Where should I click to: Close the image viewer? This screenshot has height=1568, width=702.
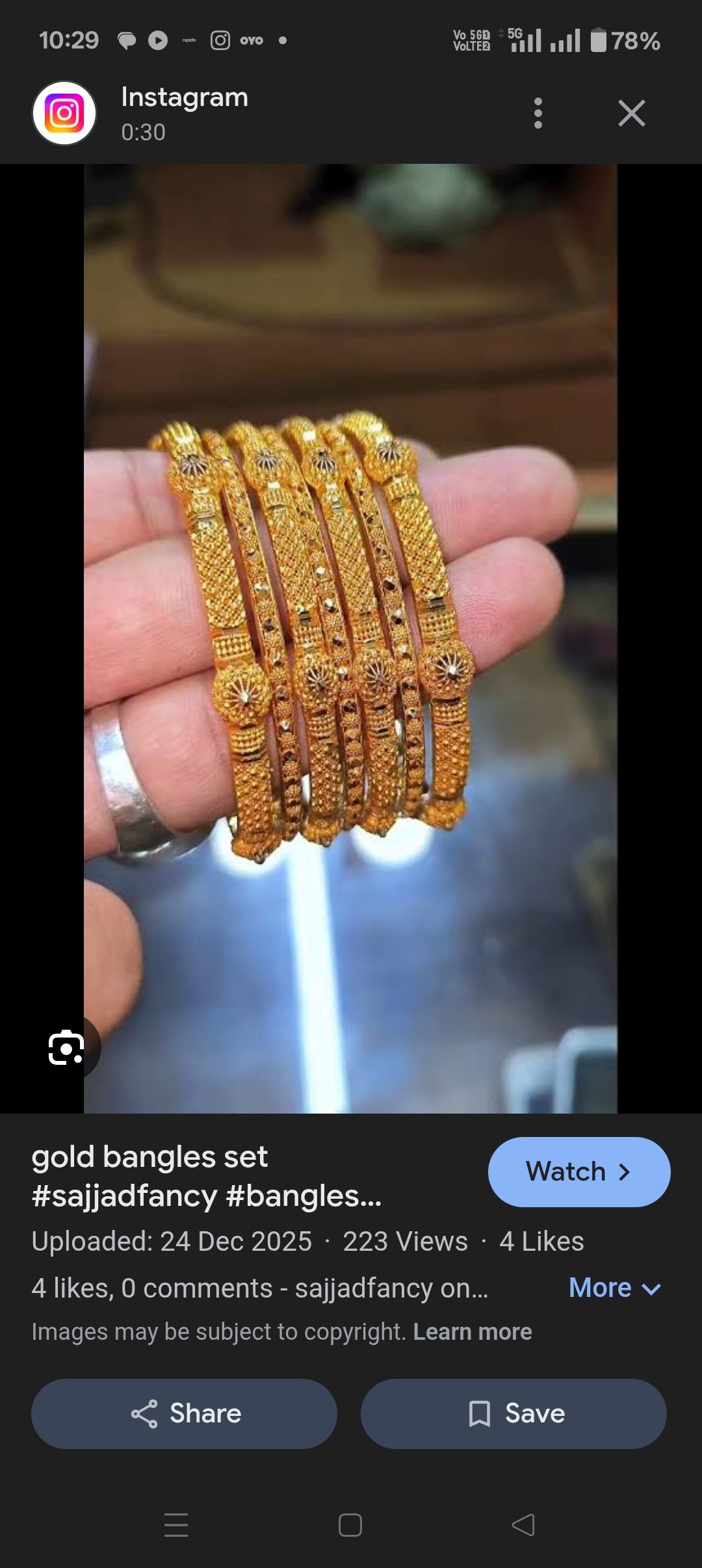pyautogui.click(x=631, y=114)
